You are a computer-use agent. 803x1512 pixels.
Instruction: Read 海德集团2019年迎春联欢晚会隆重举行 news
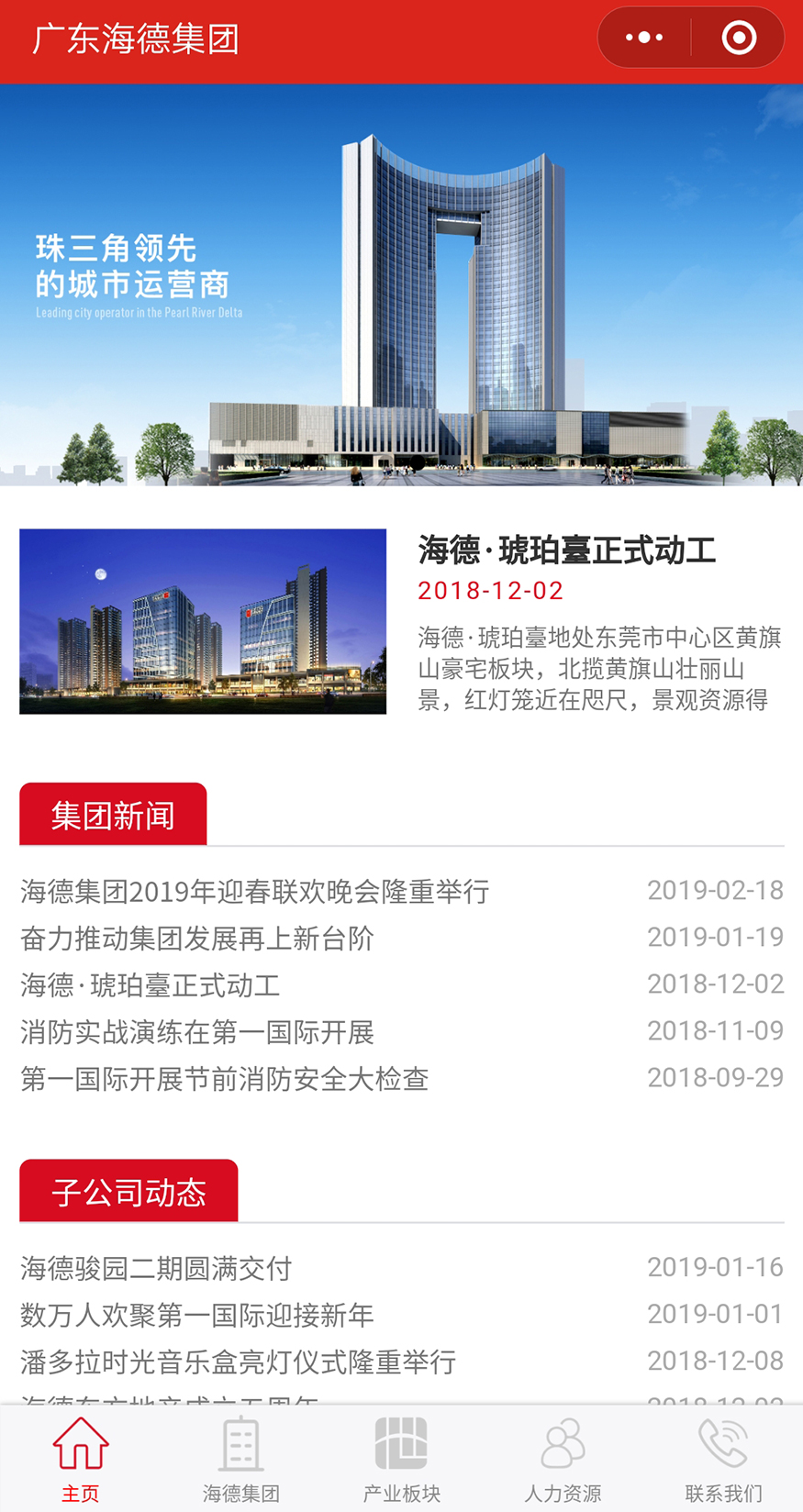(401, 891)
